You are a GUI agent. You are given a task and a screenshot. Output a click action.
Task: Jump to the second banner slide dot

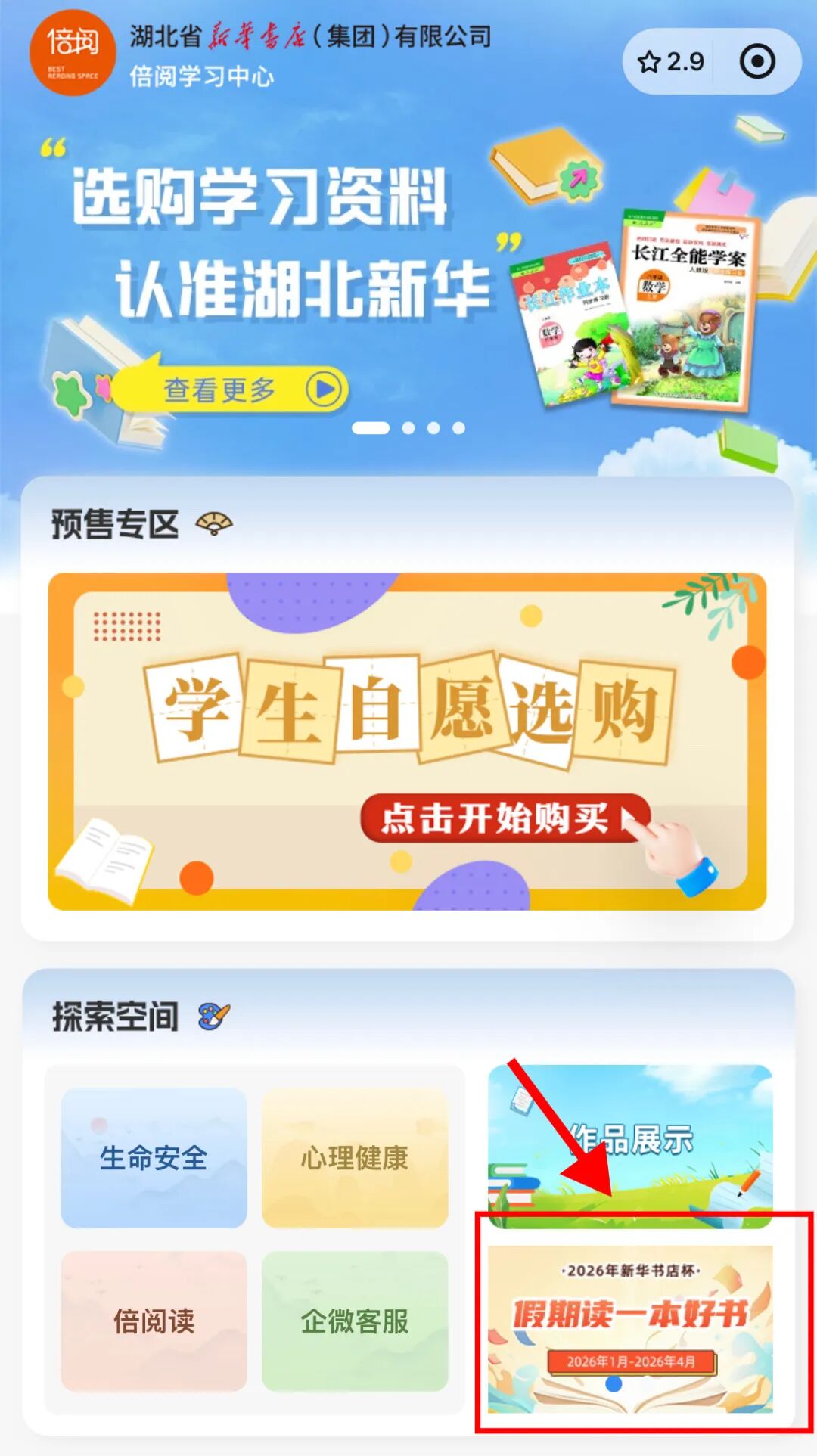(x=408, y=428)
